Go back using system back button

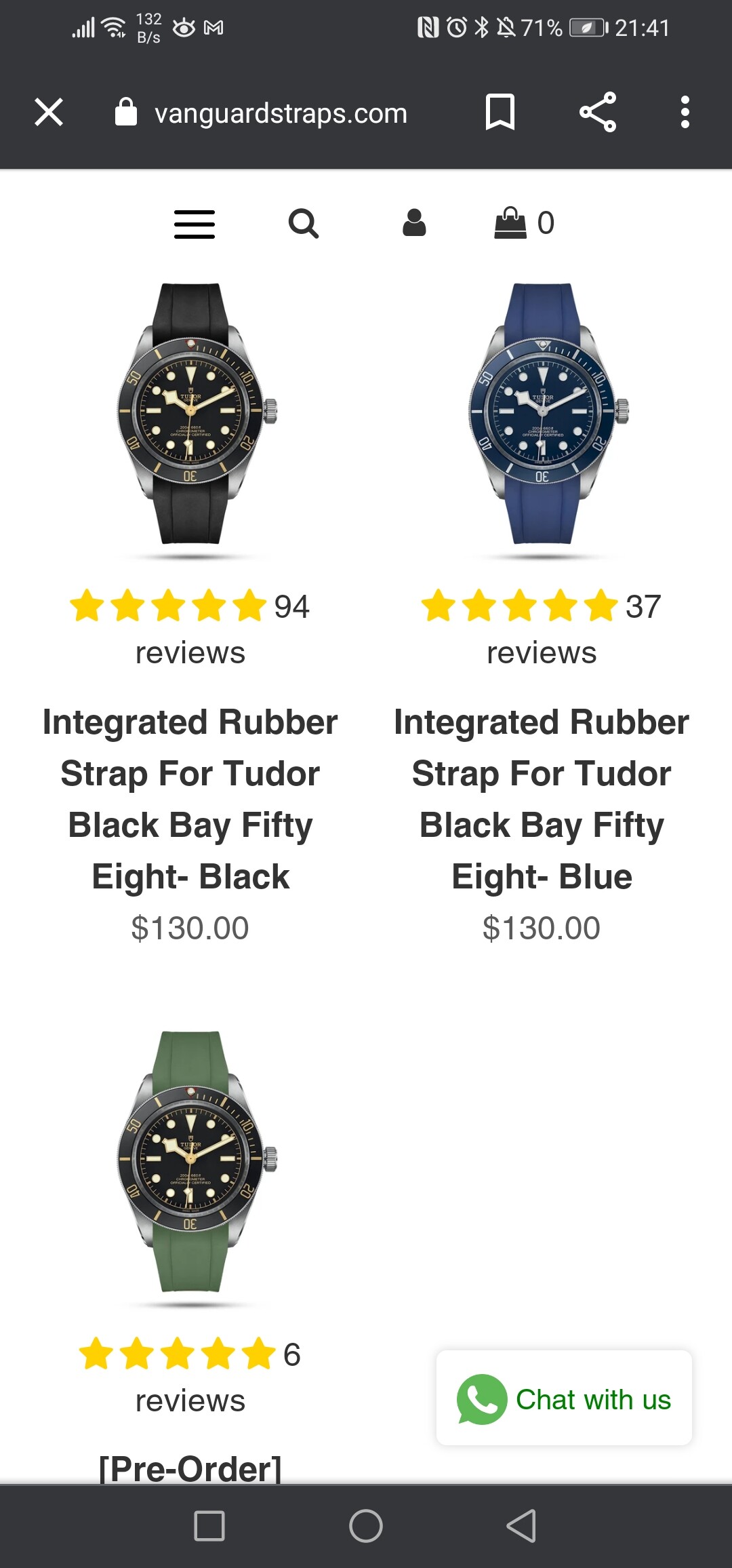coord(521,1526)
